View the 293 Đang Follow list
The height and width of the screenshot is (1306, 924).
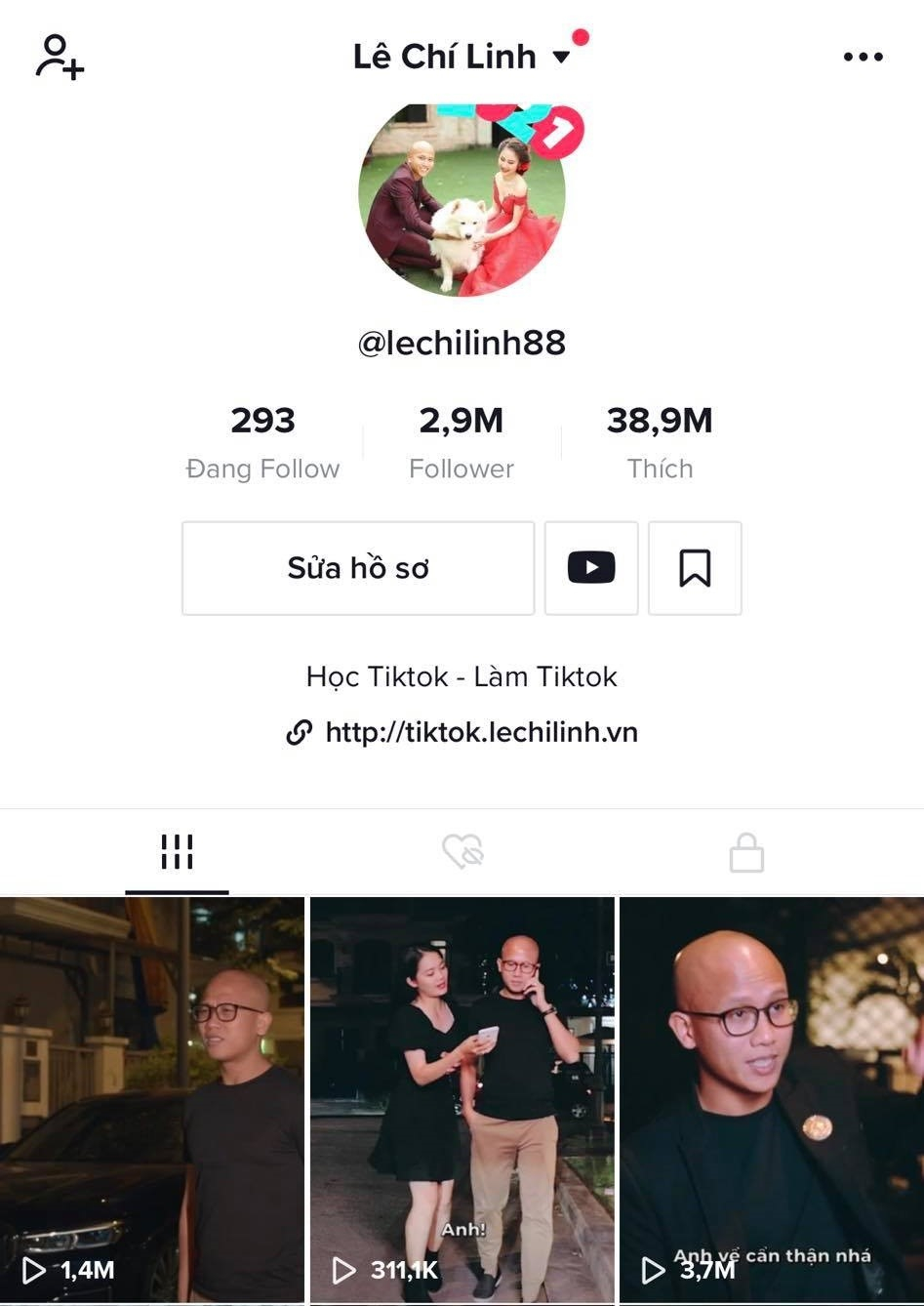(262, 442)
